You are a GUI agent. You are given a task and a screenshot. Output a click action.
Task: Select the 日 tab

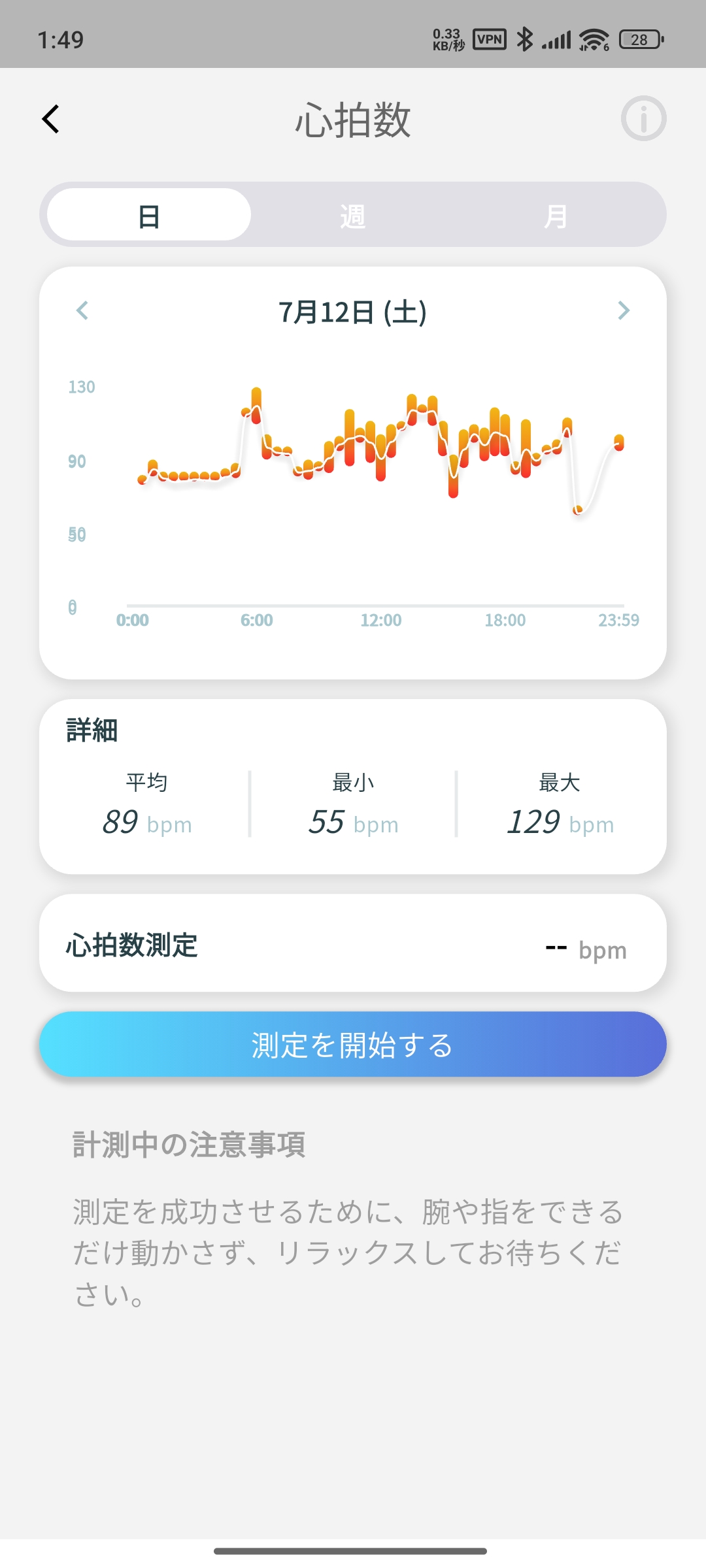[149, 215]
